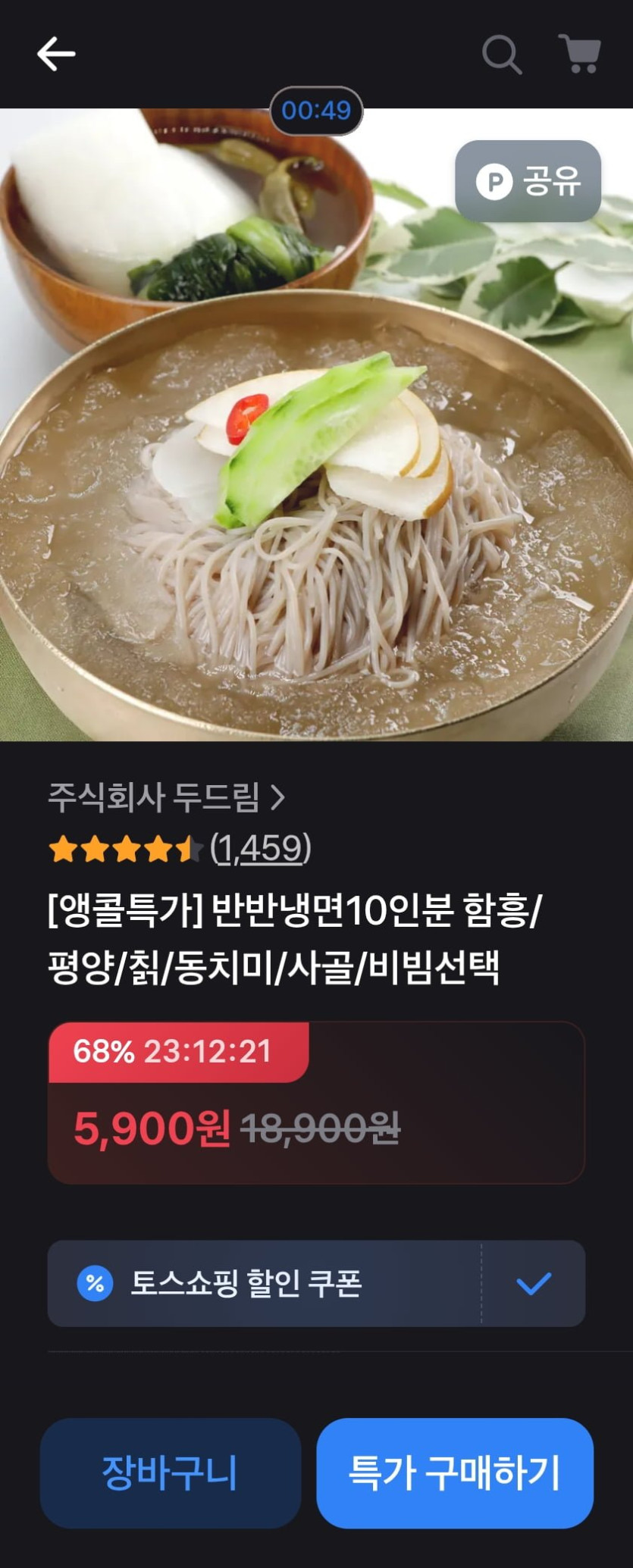Image resolution: width=633 pixels, height=1568 pixels.
Task: Open the shopping cart icon
Action: click(580, 54)
